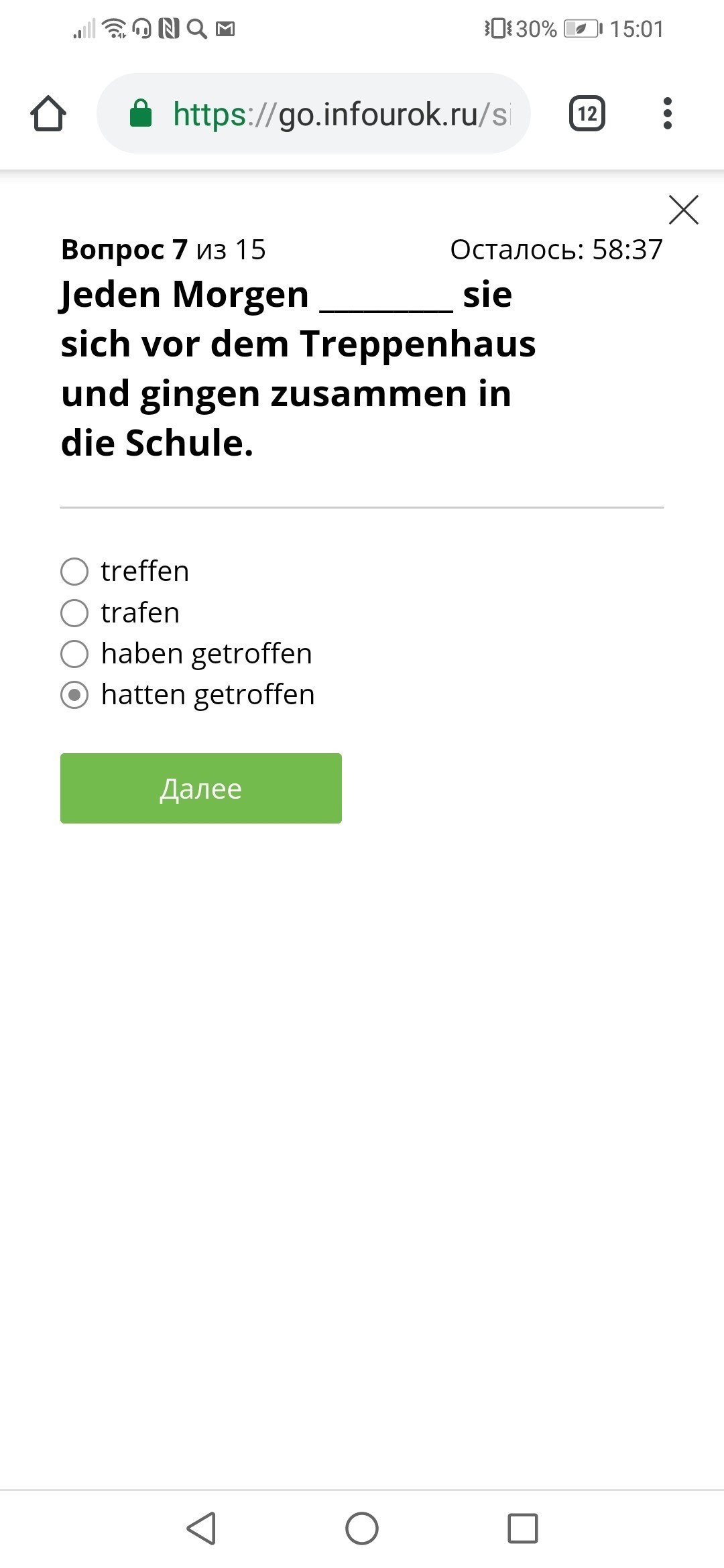Open the browser overflow menu
Viewport: 724px width, 1568px height.
[x=667, y=113]
